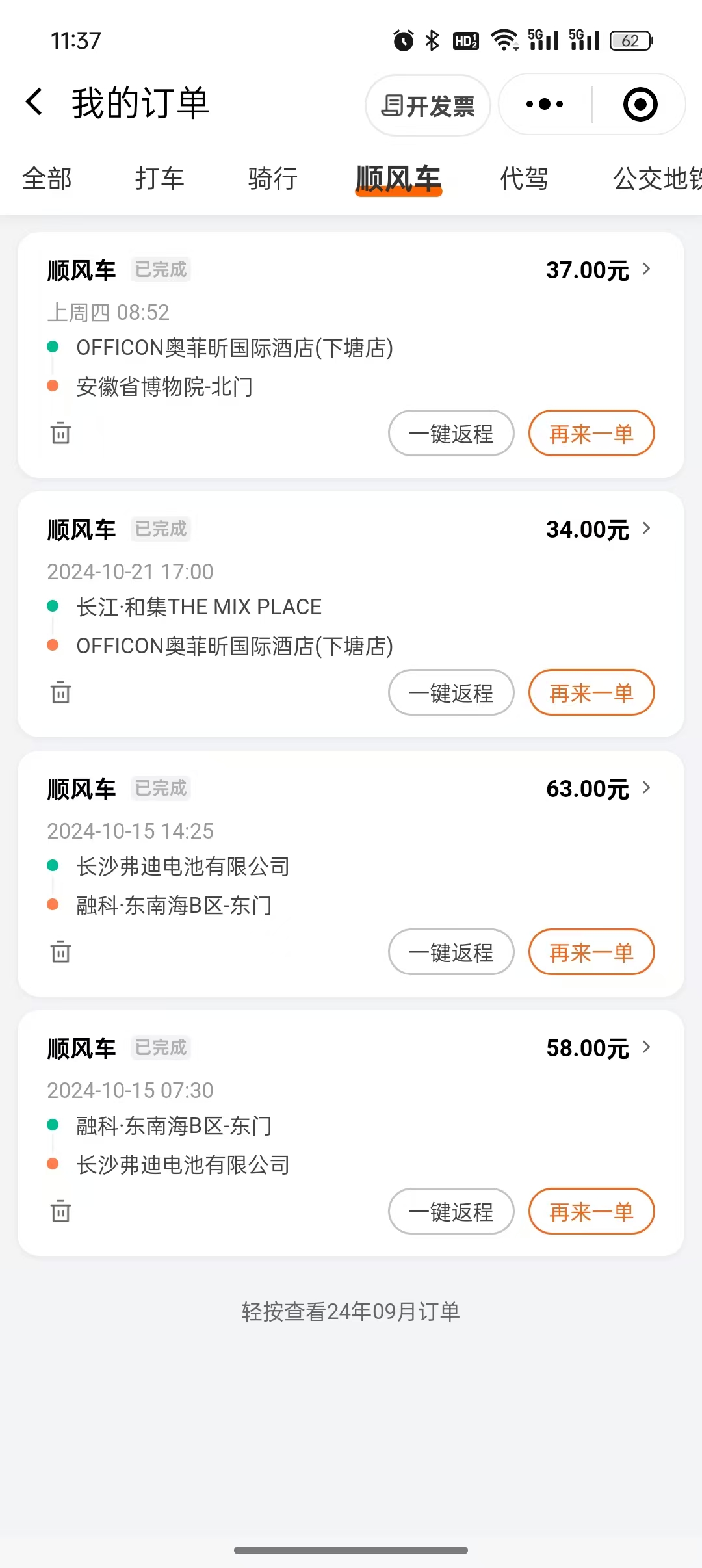Viewport: 702px width, 1568px height.
Task: Open the 公交地铁 tab
Action: [657, 179]
